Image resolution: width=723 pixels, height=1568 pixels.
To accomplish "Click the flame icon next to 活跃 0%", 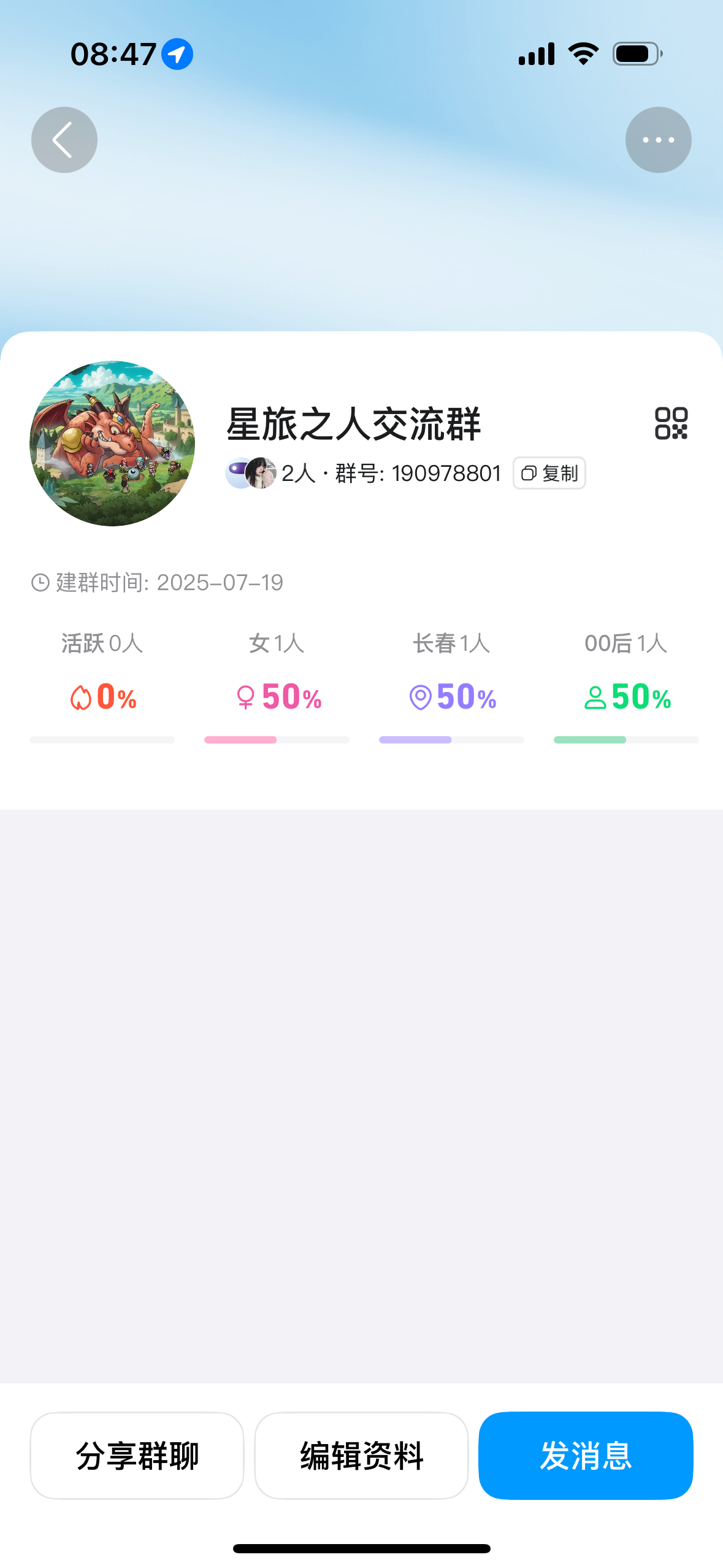I will pyautogui.click(x=81, y=697).
